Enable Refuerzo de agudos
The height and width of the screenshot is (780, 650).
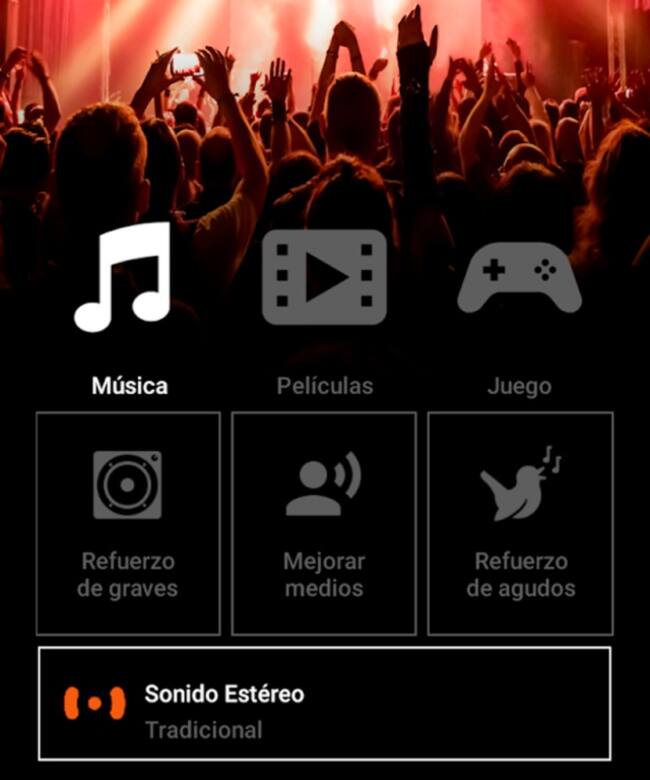coord(520,523)
